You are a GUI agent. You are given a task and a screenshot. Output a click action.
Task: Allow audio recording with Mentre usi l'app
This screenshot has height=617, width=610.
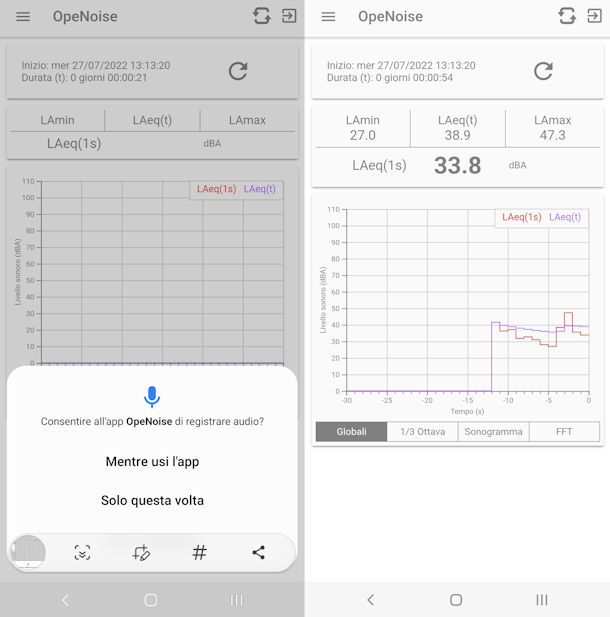tap(152, 462)
